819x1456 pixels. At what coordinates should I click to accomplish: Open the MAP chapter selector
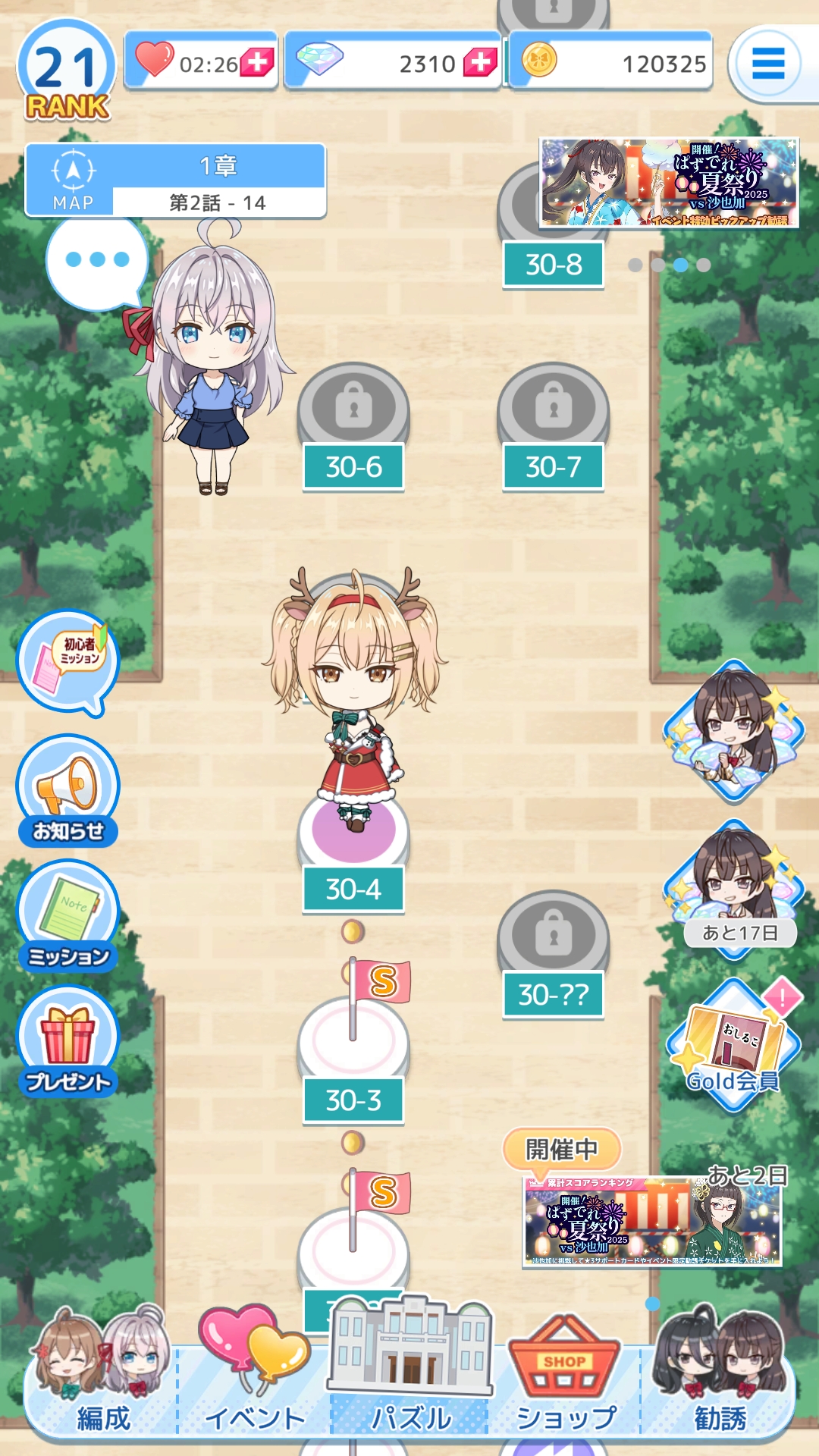(72, 182)
